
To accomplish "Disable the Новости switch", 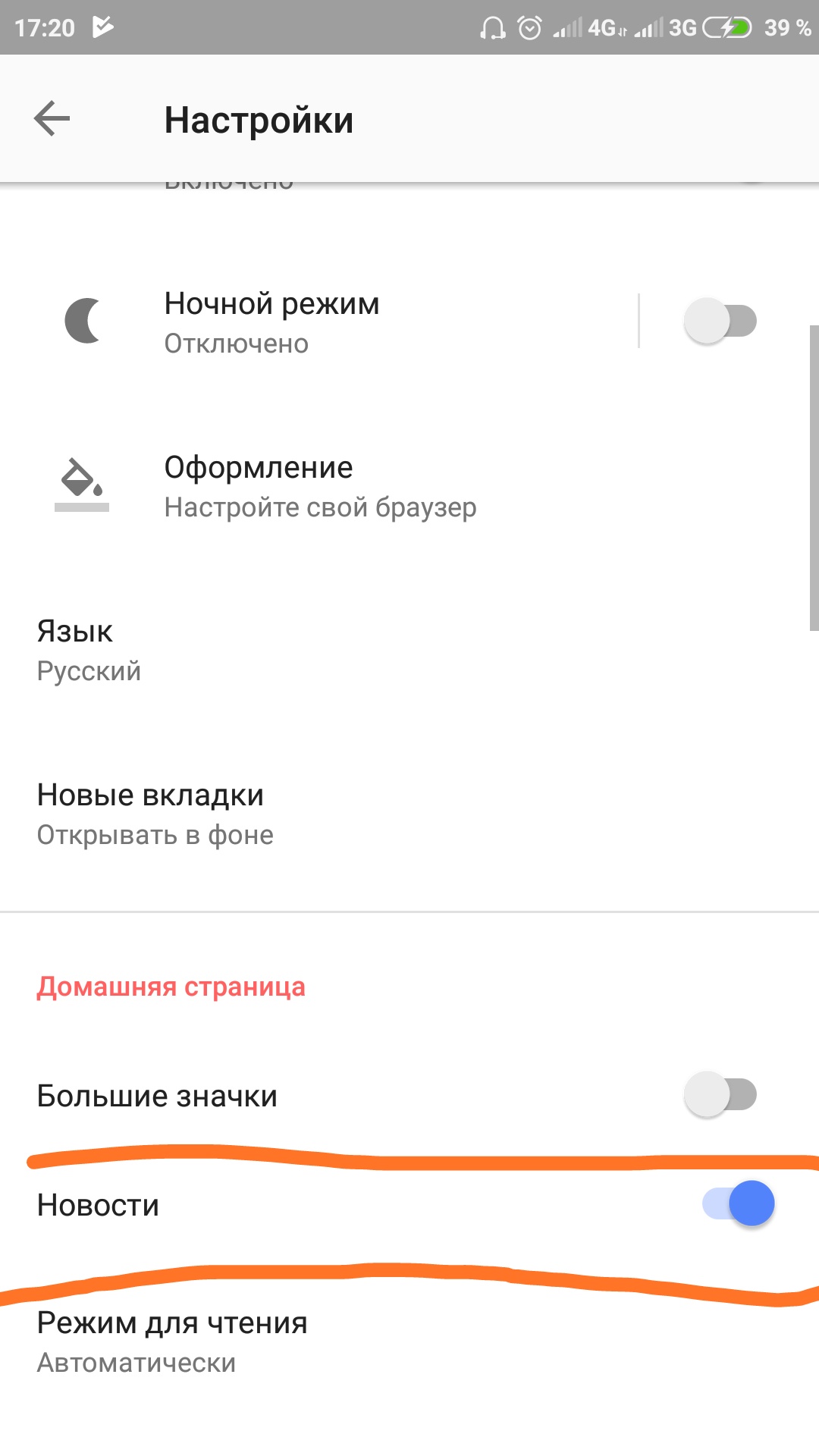I will pyautogui.click(x=739, y=1203).
